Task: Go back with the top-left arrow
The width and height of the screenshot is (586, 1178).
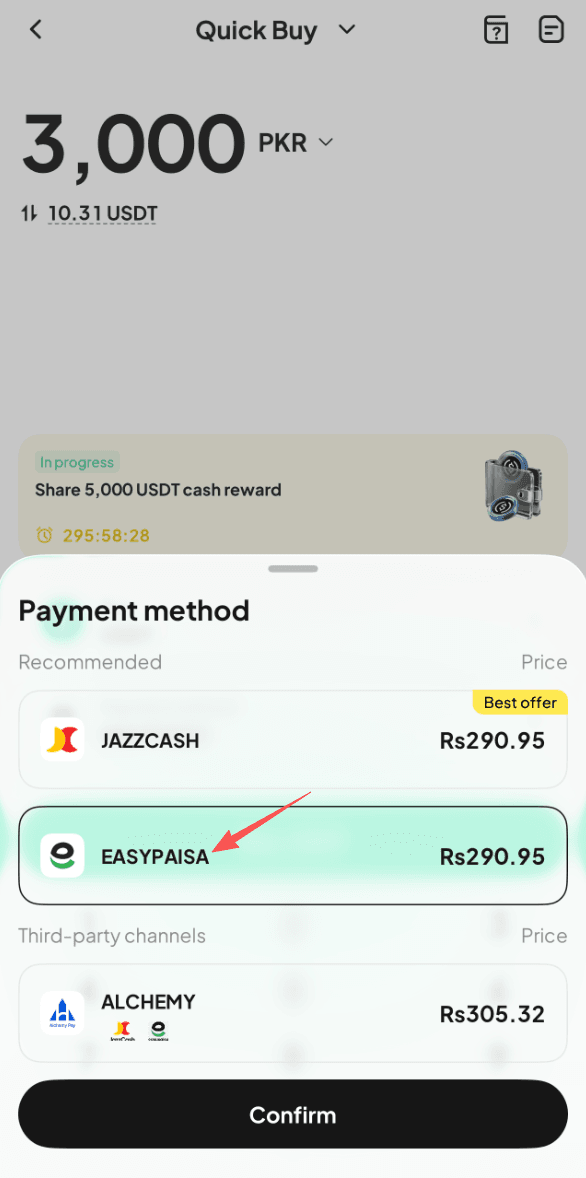Action: (35, 30)
